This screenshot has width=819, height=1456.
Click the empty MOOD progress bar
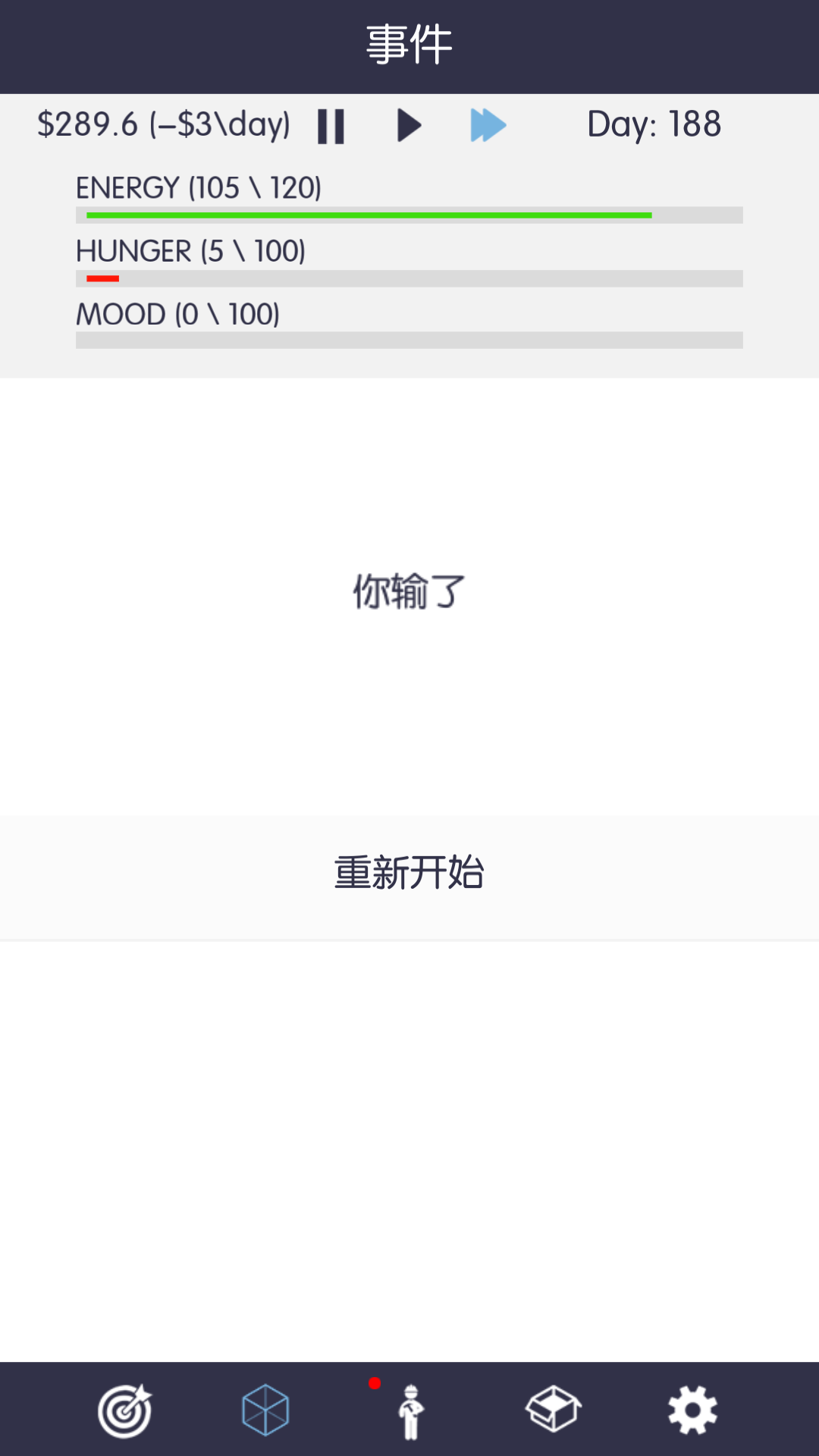coord(407,341)
